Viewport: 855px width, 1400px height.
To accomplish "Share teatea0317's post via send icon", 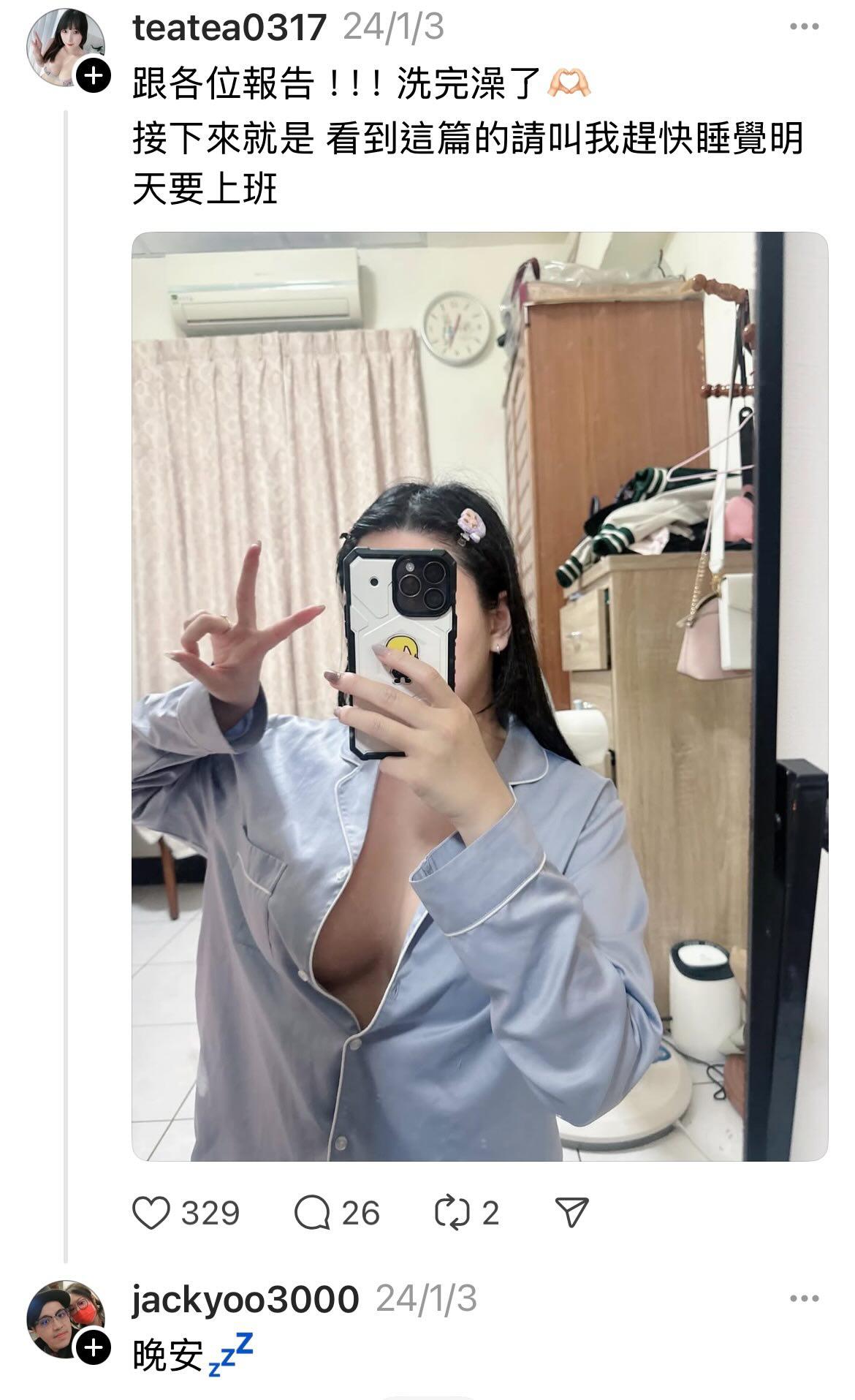I will [572, 1213].
